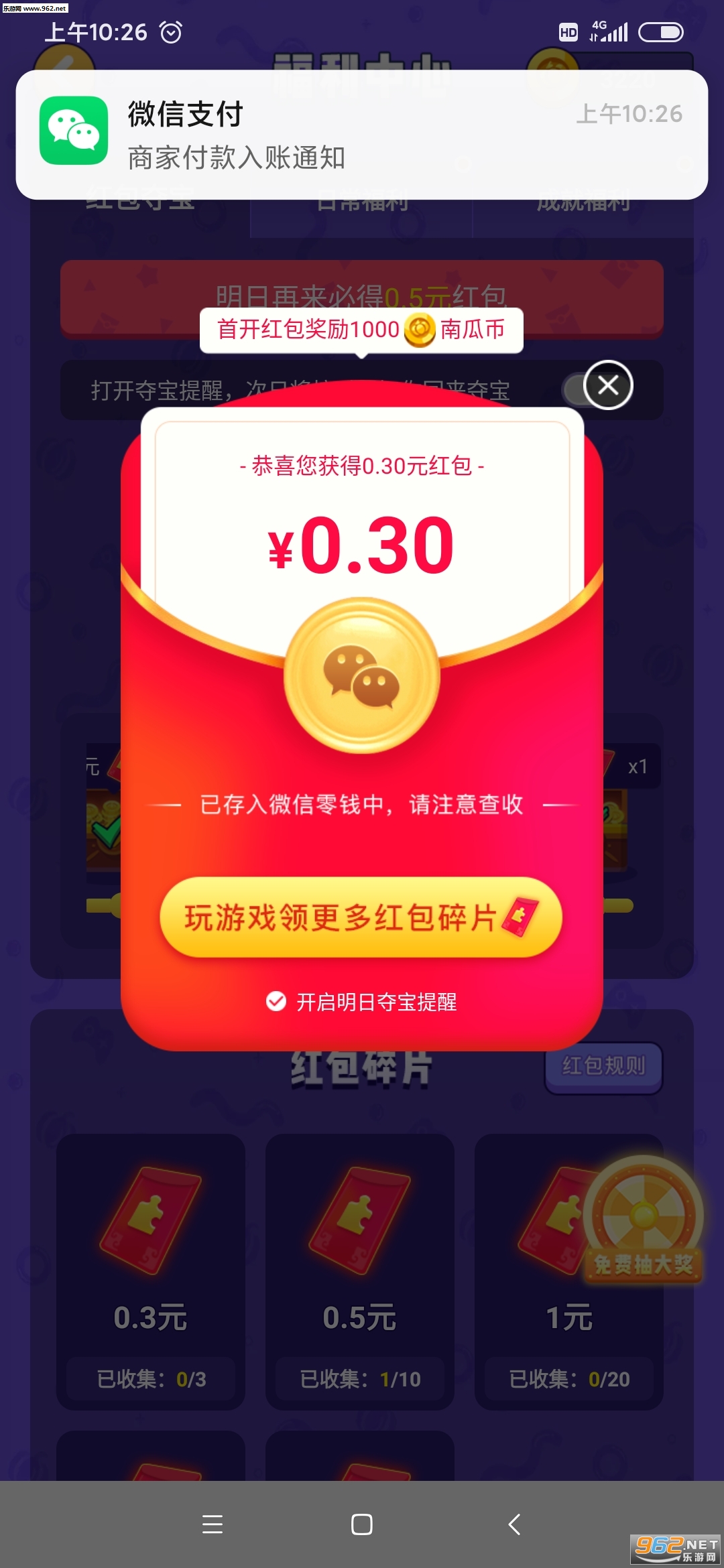Open the 免费抽大奖 lucky wheel

tap(643, 1220)
